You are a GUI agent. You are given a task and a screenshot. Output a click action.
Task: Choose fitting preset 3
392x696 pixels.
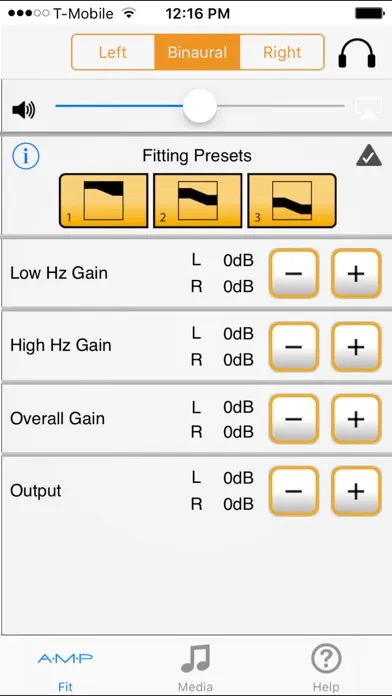click(x=292, y=201)
